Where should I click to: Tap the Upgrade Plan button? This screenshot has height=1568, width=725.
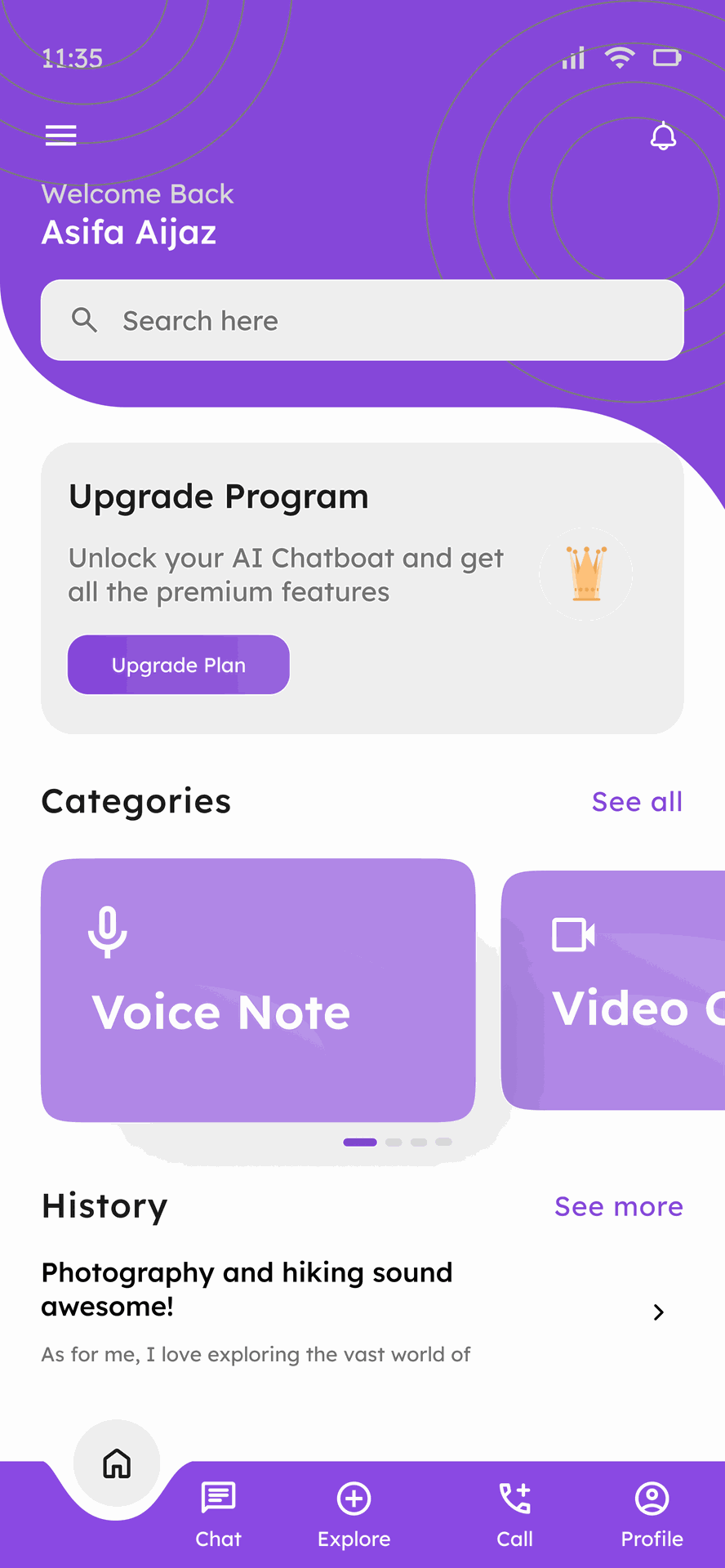point(179,665)
